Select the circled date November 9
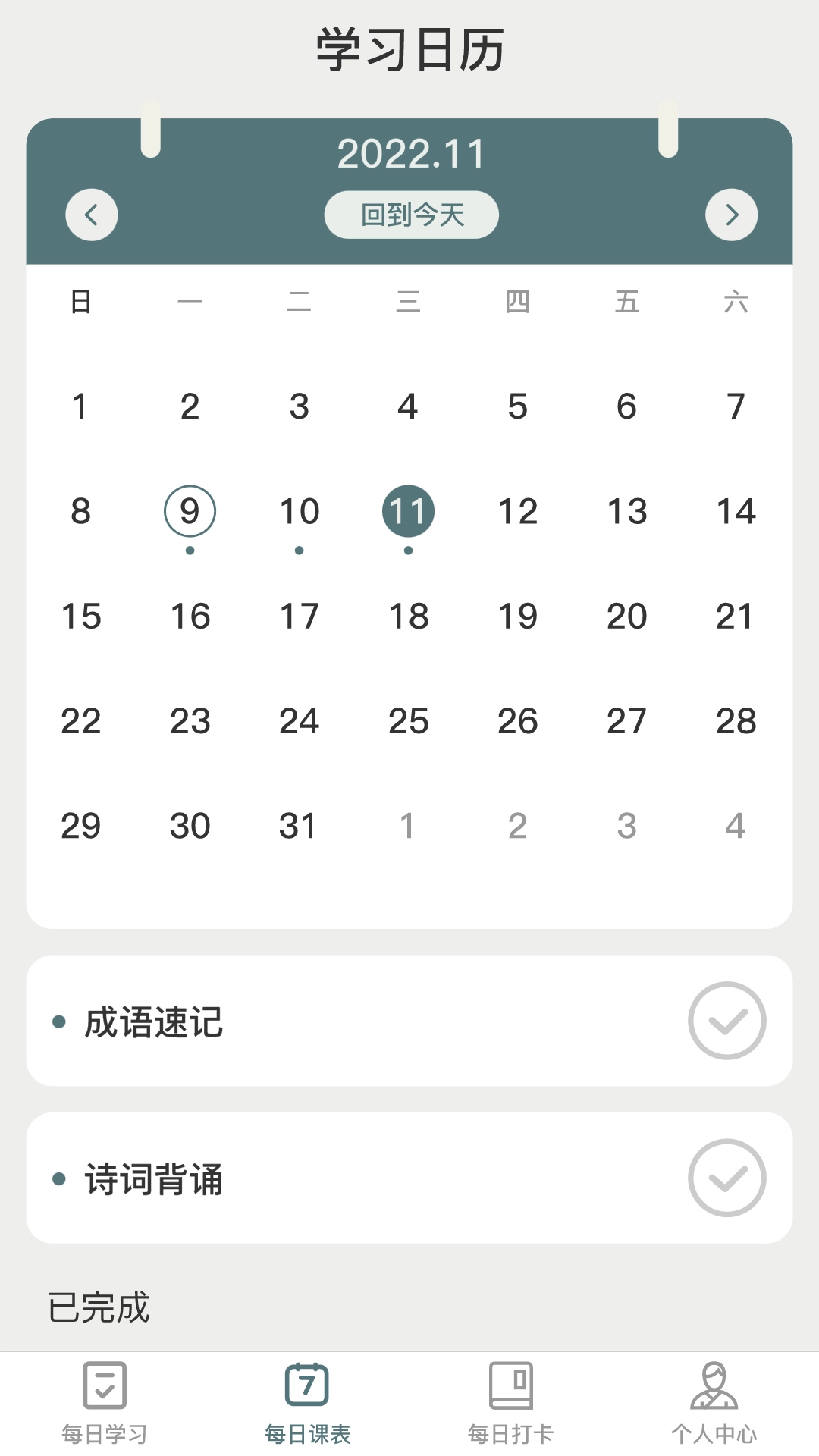The image size is (819, 1456). point(190,511)
